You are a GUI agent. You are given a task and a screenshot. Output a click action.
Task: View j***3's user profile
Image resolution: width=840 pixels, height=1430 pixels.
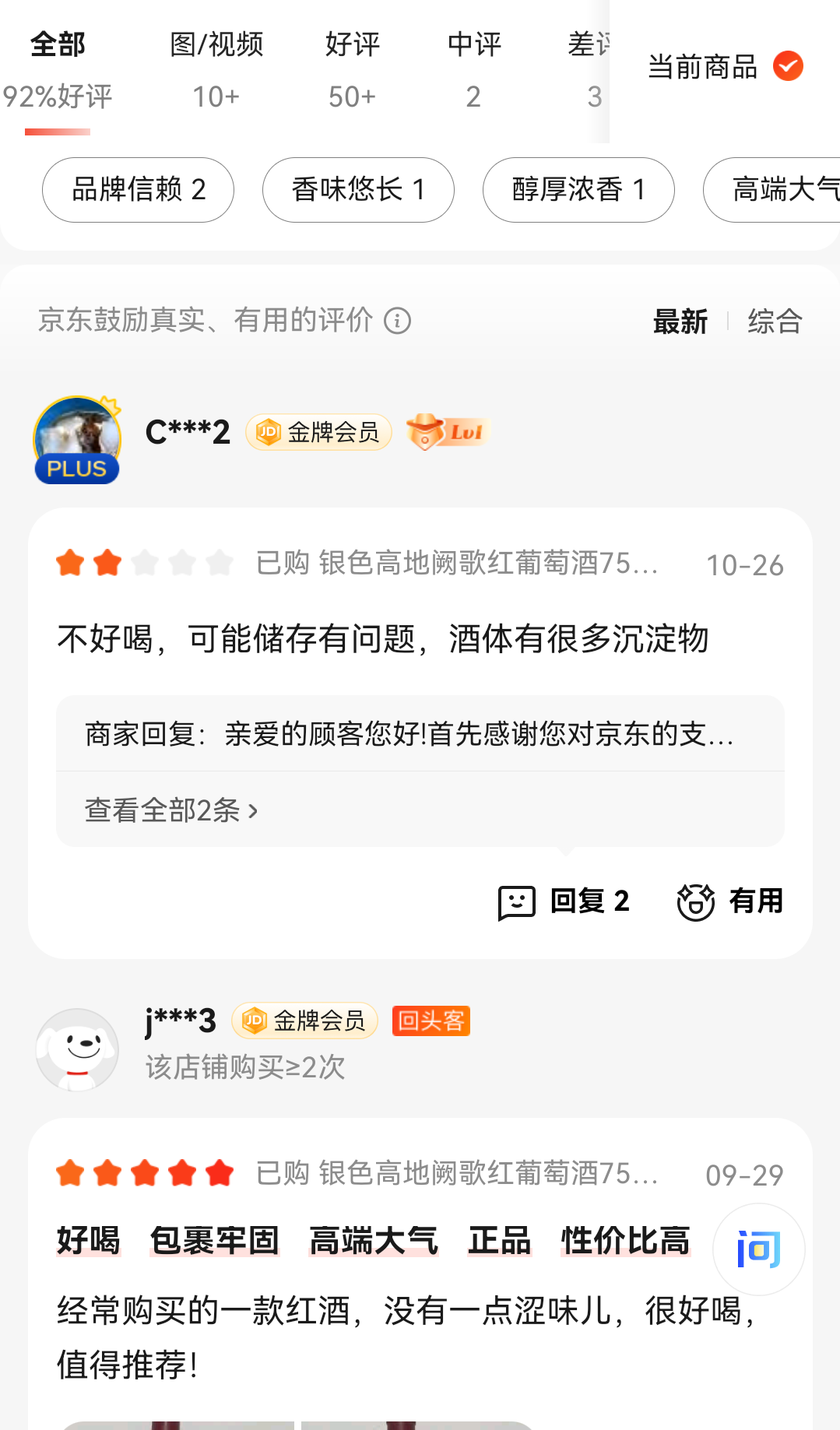(77, 1049)
